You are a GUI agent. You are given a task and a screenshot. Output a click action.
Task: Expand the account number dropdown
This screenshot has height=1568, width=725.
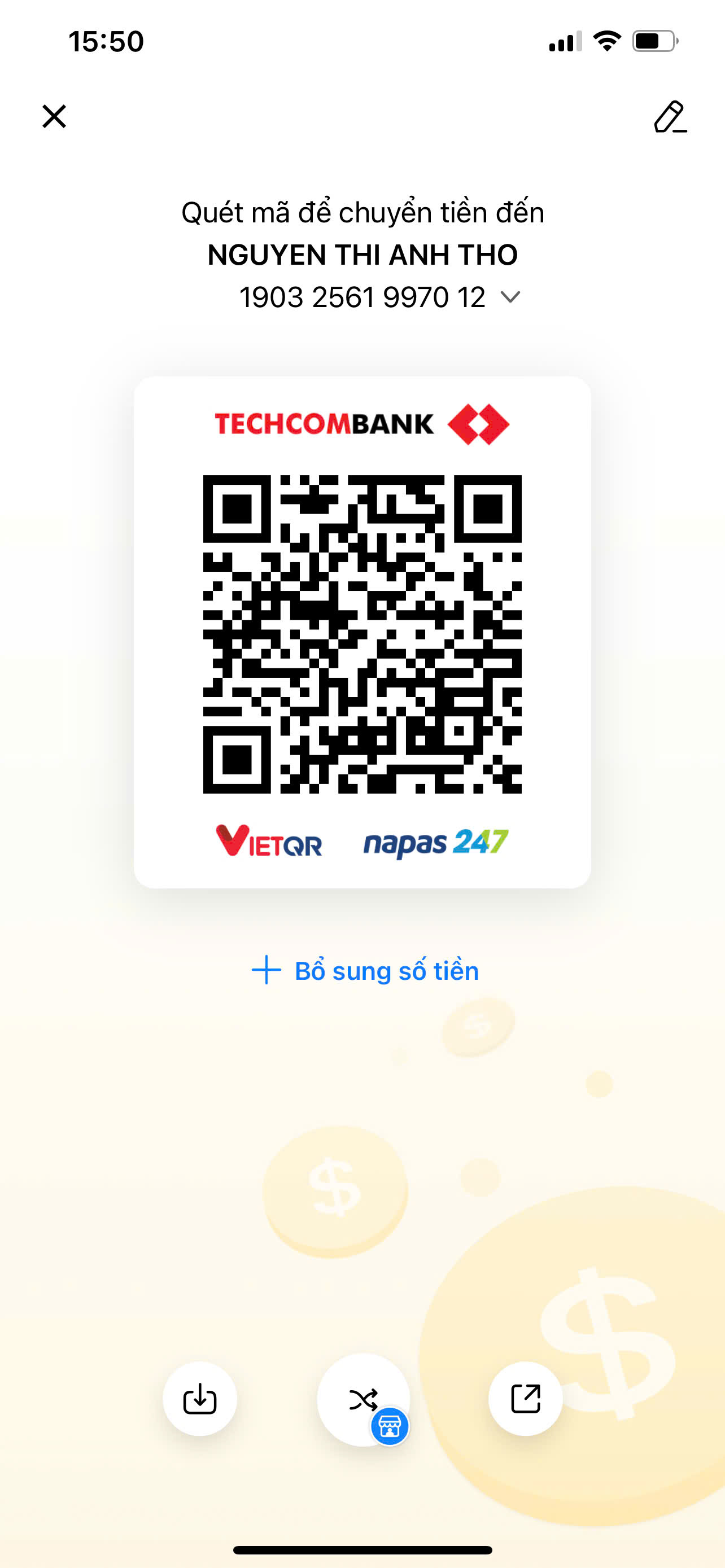pyautogui.click(x=510, y=297)
